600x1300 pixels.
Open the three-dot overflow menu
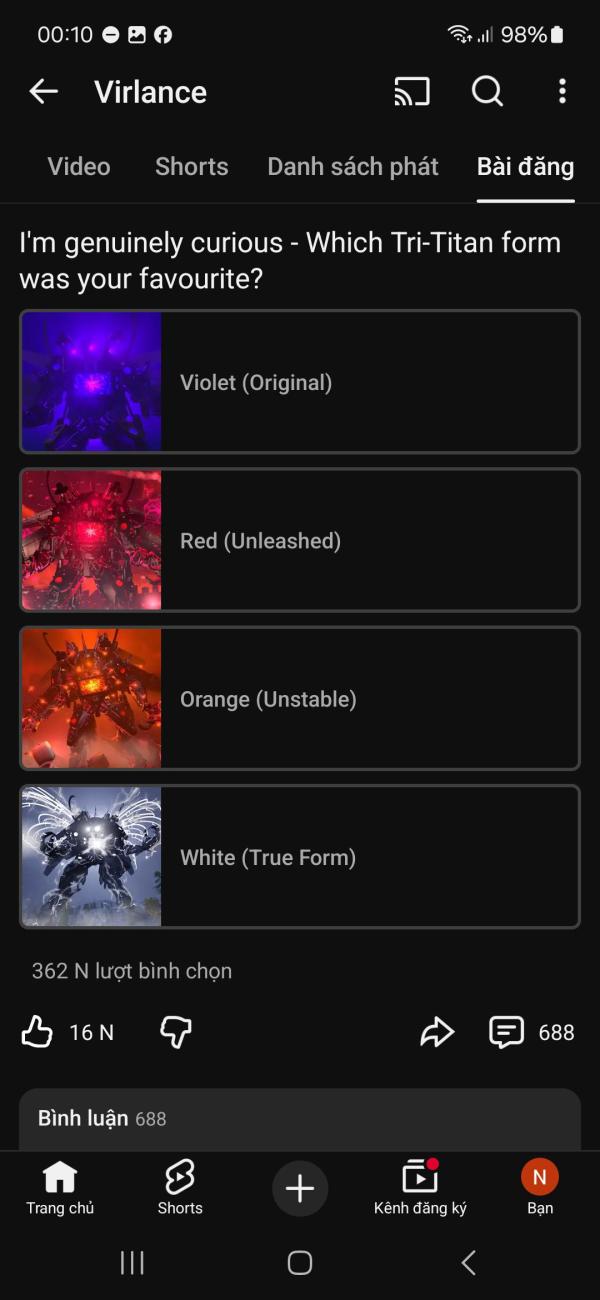pyautogui.click(x=562, y=92)
